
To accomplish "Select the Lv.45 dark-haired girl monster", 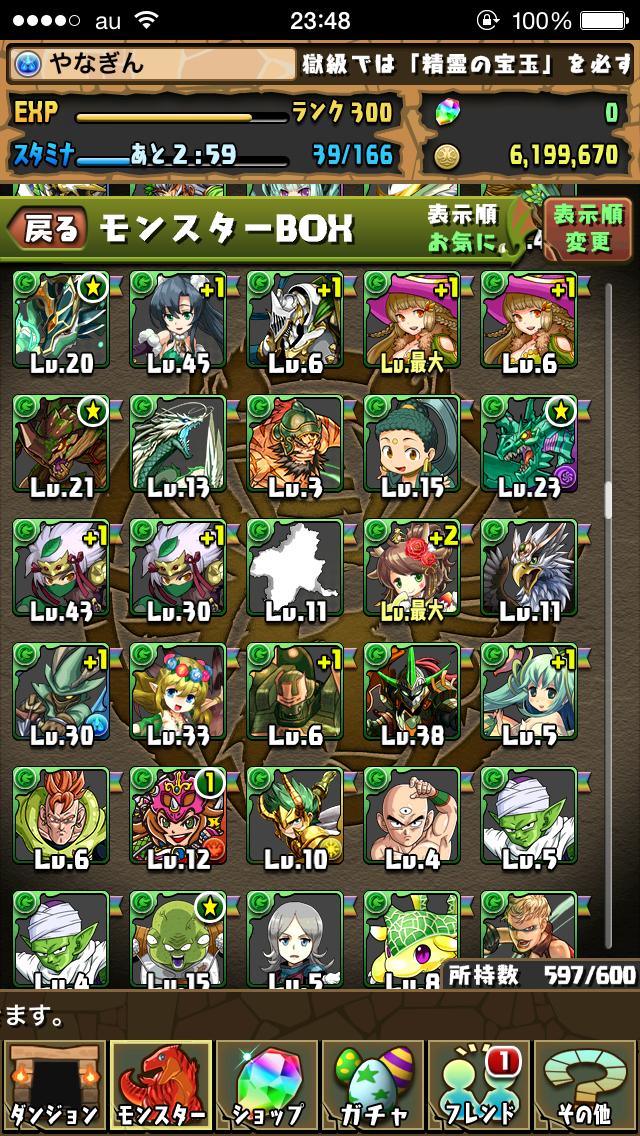I will pos(178,320).
